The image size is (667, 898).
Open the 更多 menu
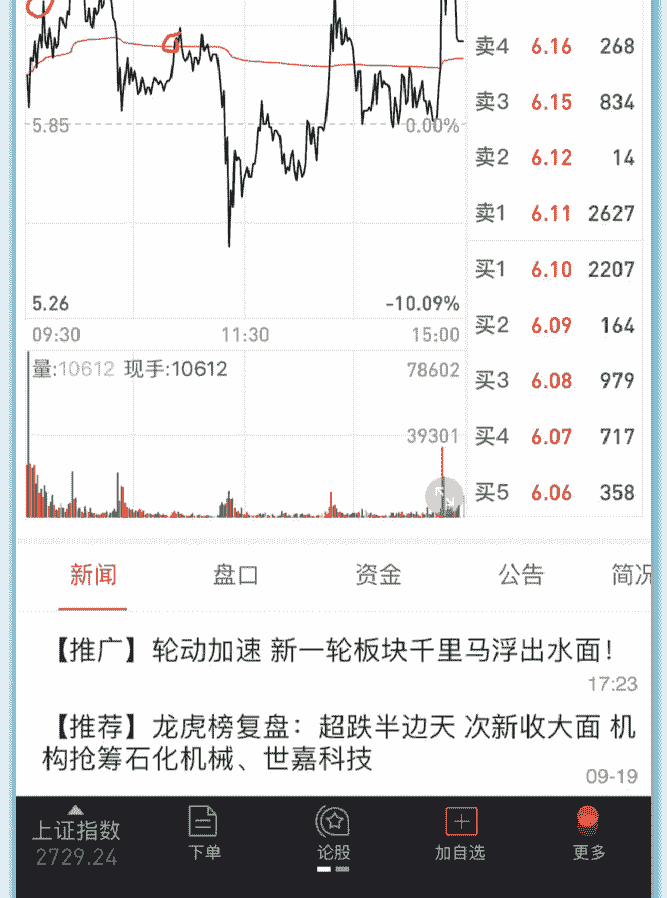589,834
